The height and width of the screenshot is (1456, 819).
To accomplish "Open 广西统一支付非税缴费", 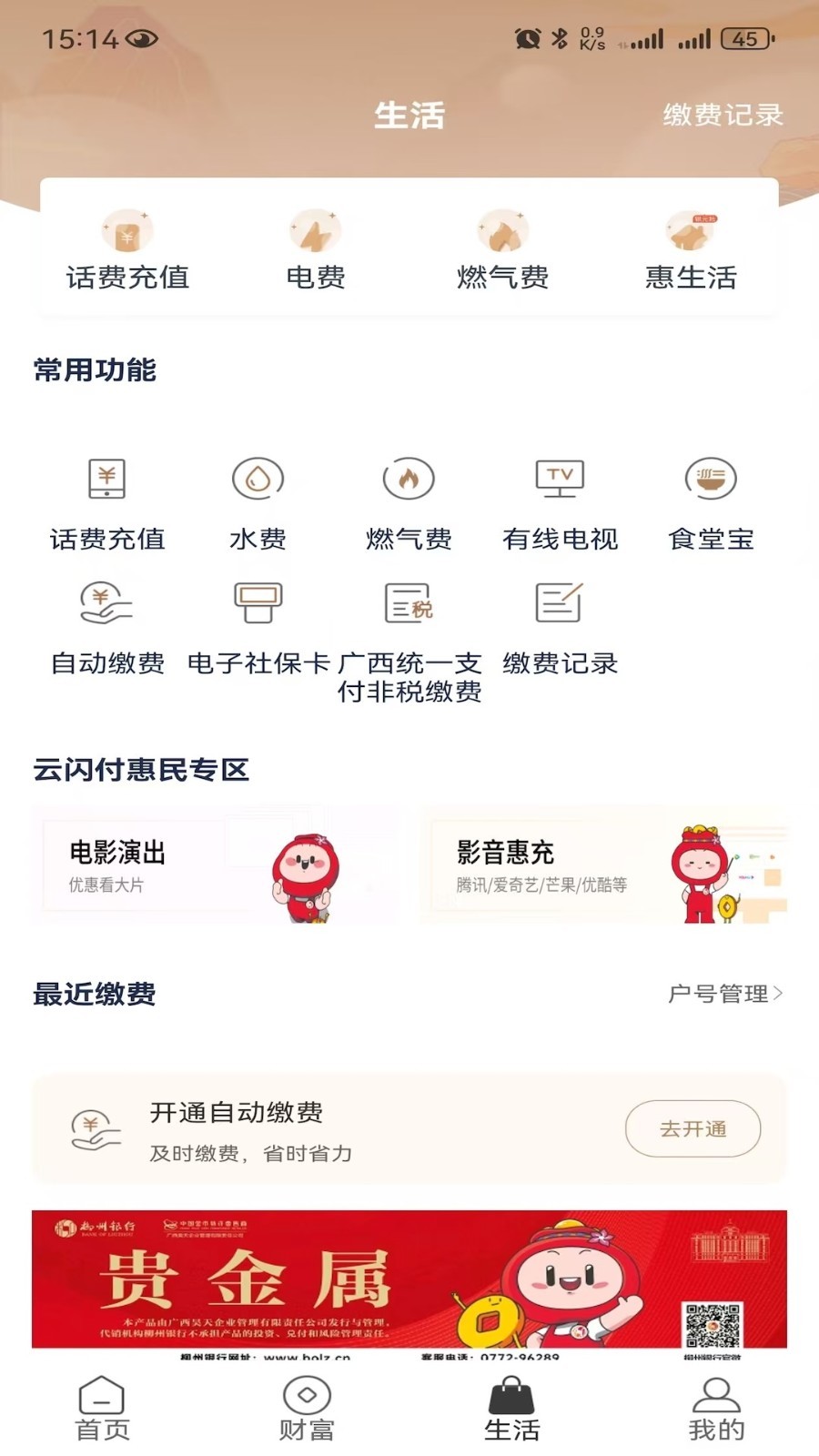I will click(409, 637).
